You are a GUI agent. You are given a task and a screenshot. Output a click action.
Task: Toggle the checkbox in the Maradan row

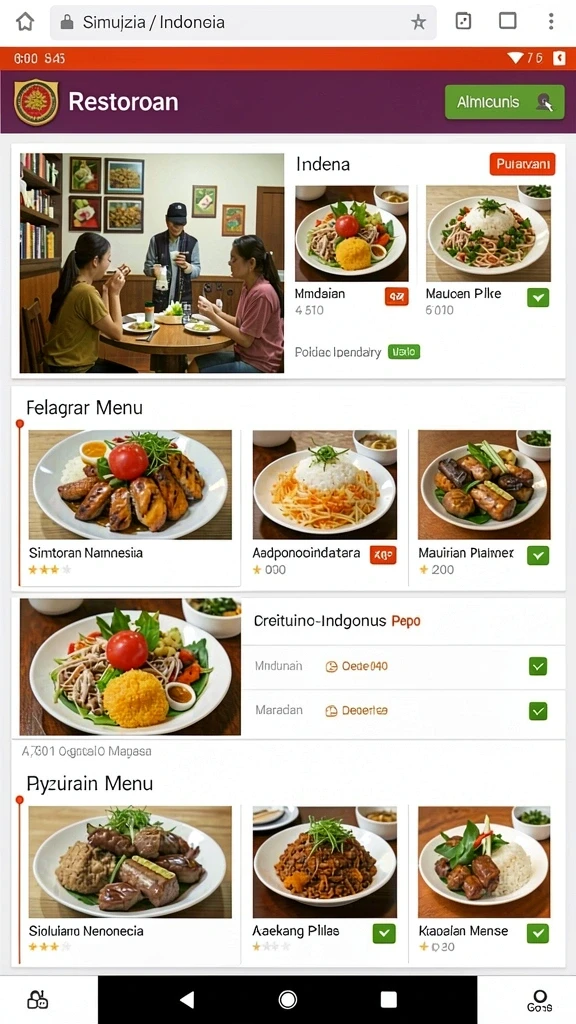[538, 711]
